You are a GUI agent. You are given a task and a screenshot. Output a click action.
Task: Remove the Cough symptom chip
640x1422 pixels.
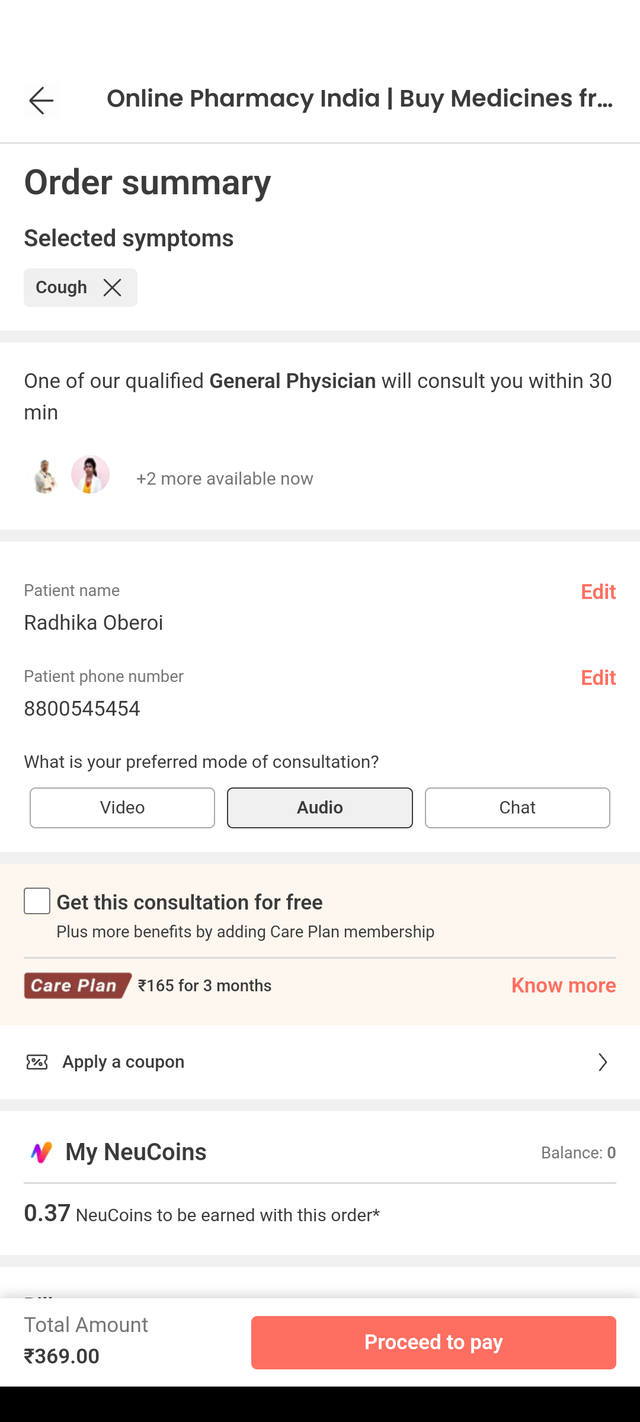pos(112,288)
